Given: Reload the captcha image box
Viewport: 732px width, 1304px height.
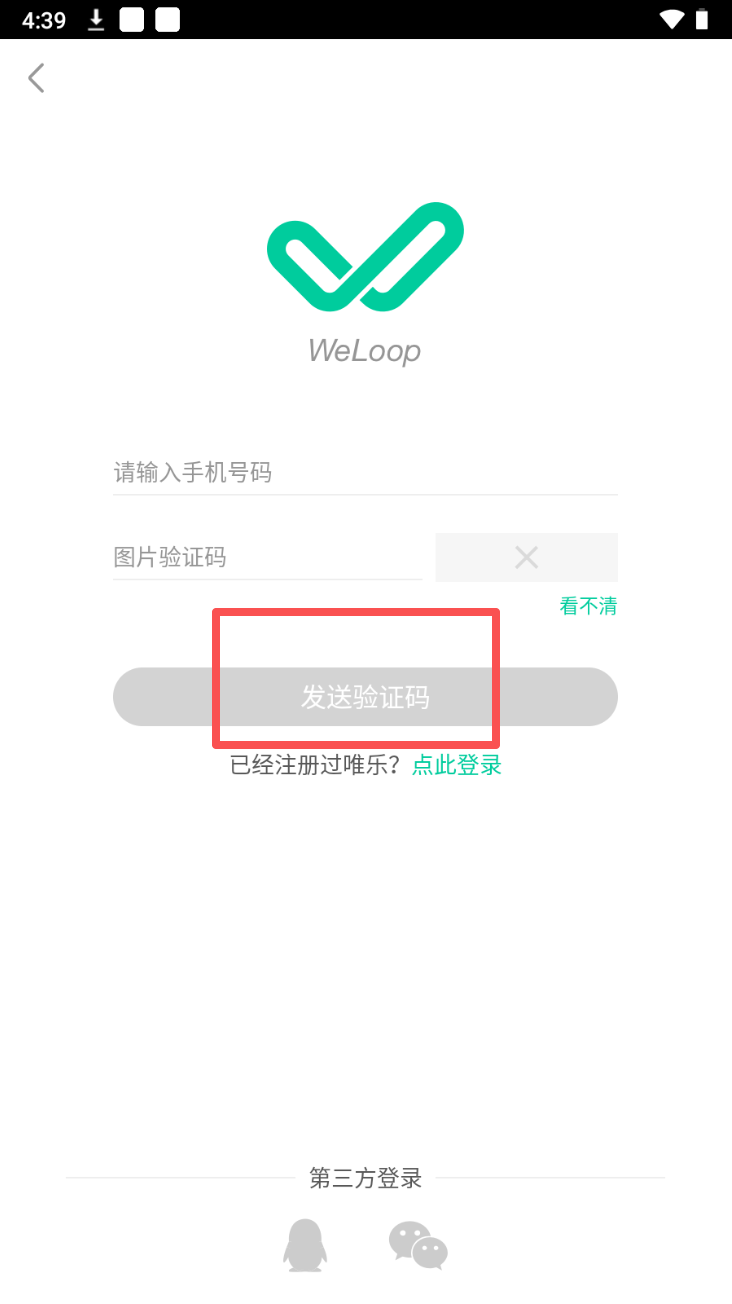Looking at the screenshot, I should pos(526,557).
